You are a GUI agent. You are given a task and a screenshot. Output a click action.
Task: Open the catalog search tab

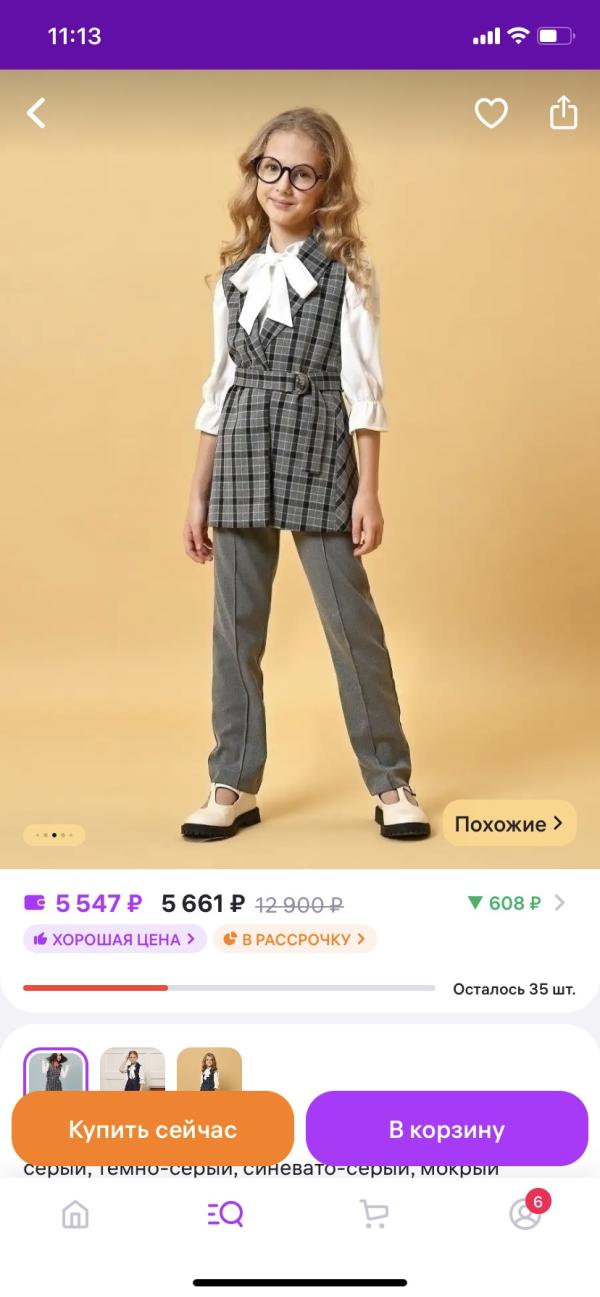click(225, 1214)
